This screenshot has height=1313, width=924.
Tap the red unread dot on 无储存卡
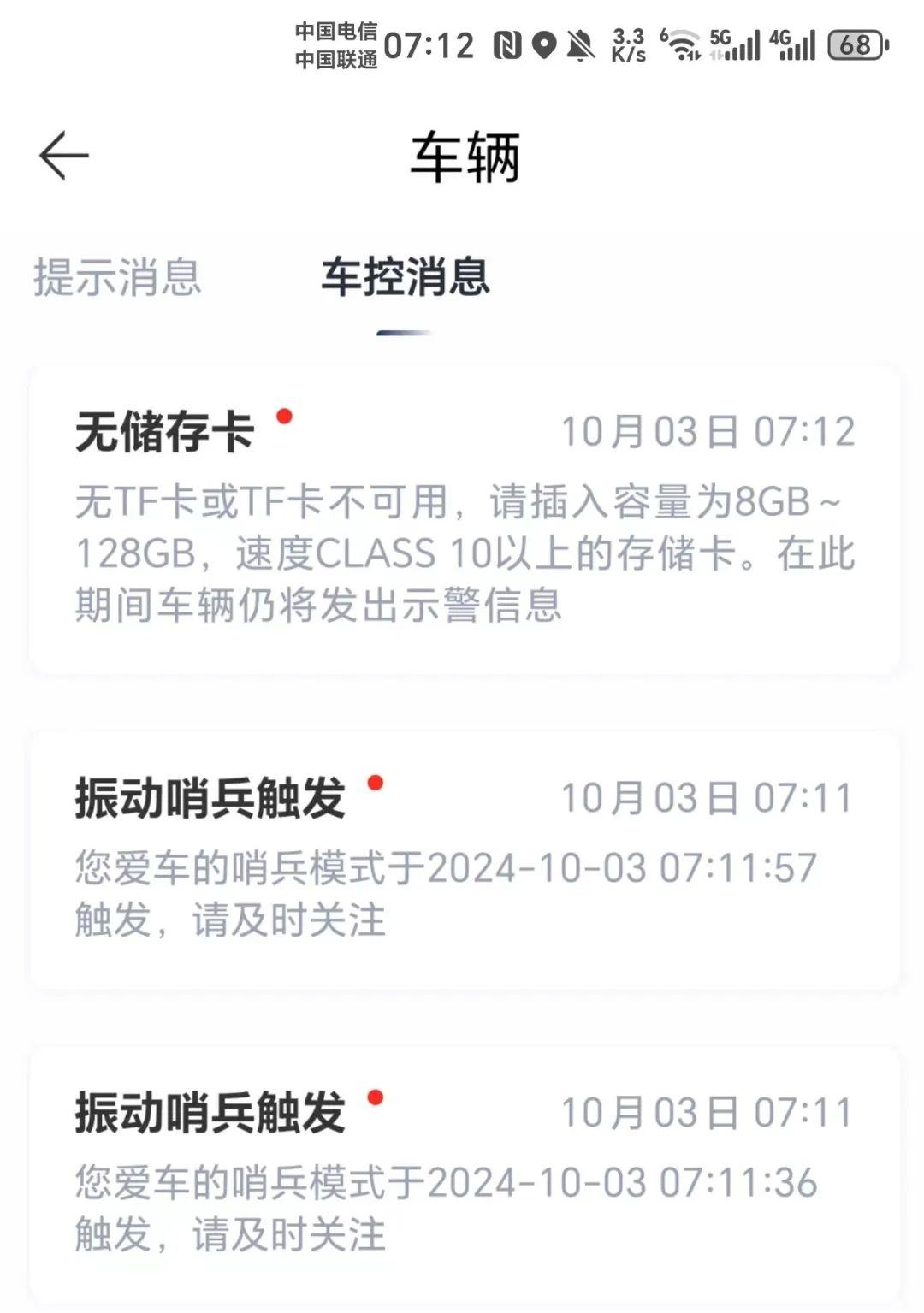(285, 418)
